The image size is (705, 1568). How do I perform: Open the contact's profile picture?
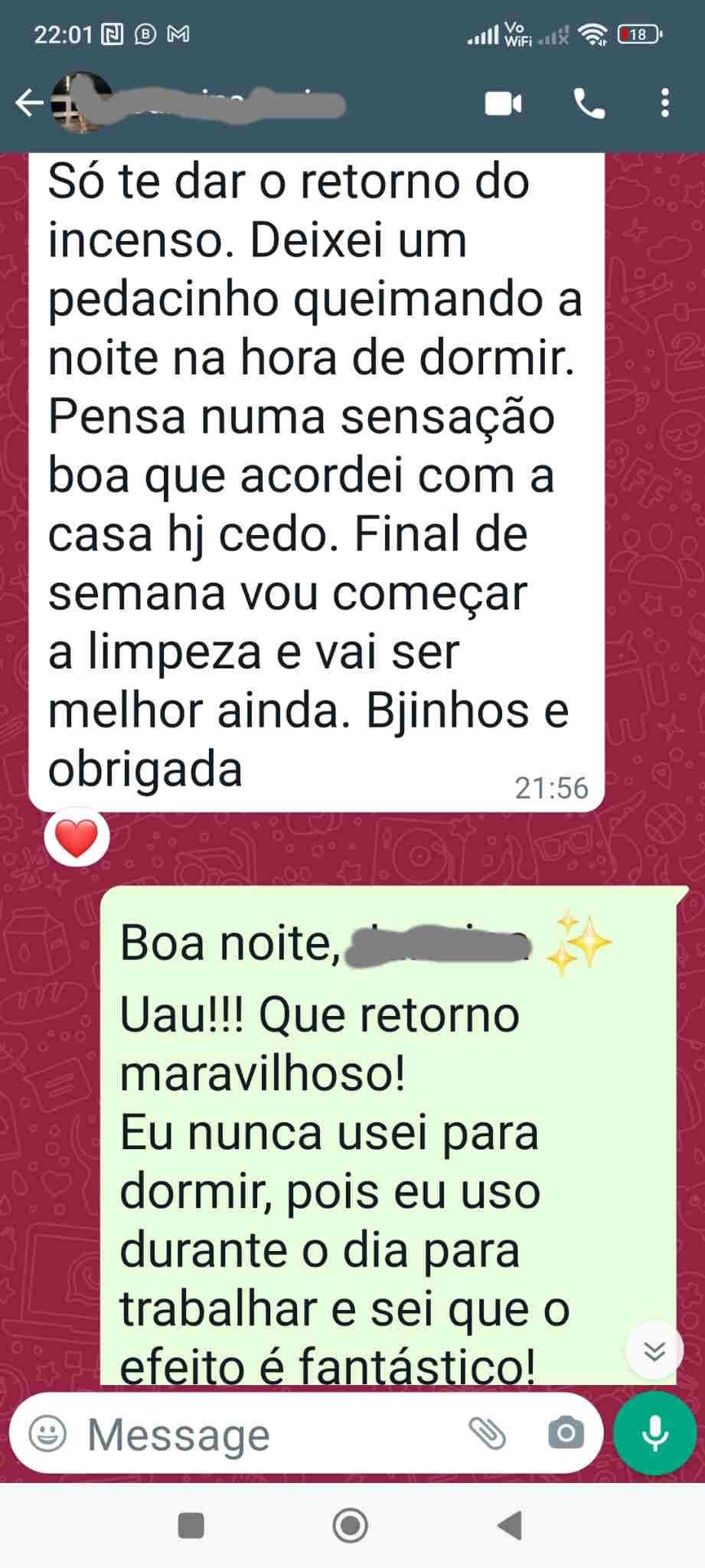point(80,103)
